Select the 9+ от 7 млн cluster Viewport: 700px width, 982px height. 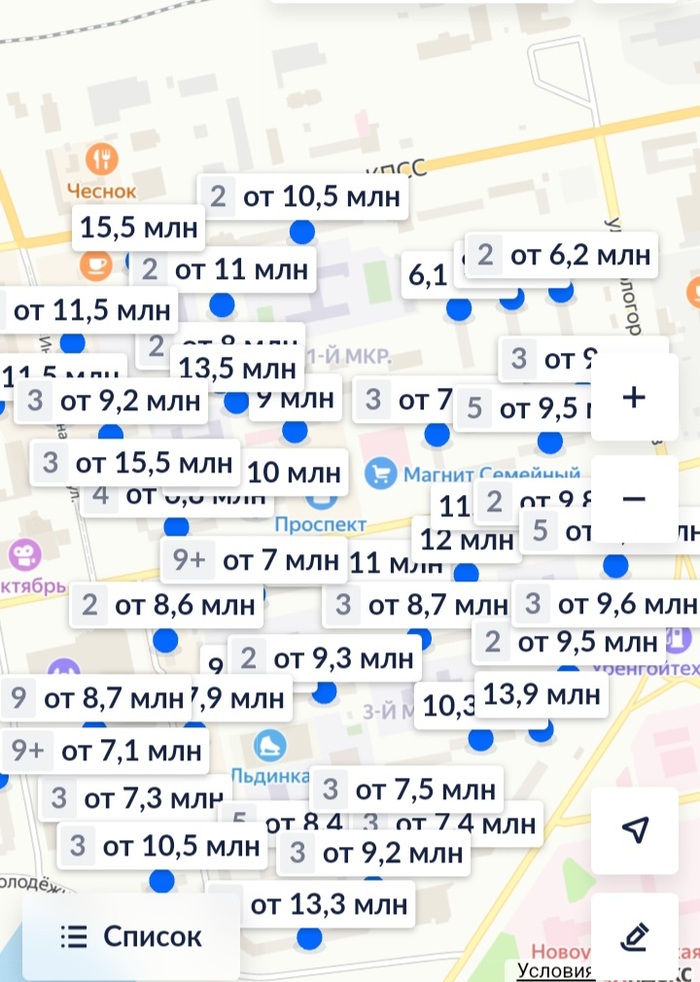253,561
